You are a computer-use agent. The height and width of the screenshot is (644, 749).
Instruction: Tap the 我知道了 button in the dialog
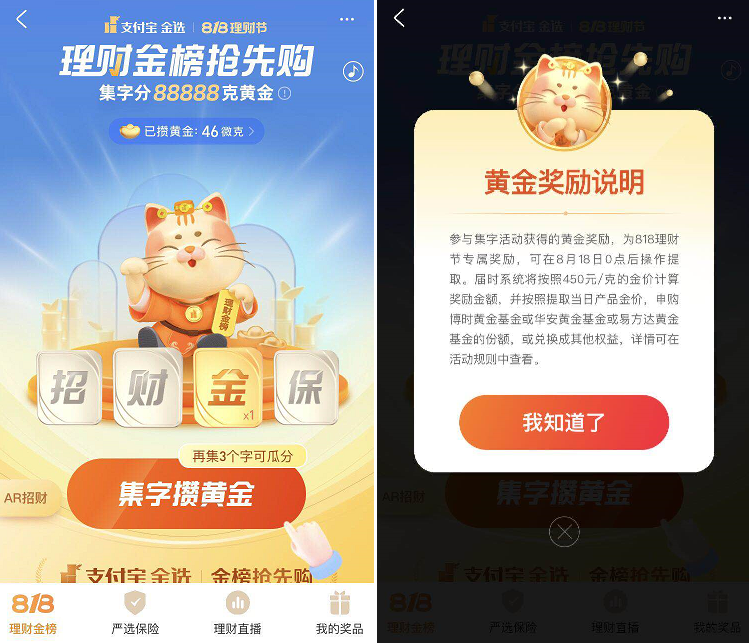tap(563, 422)
